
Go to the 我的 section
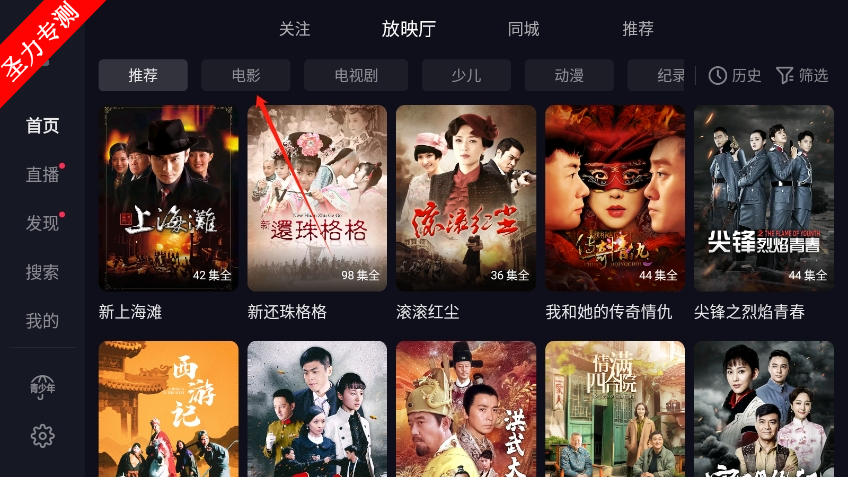pos(42,321)
